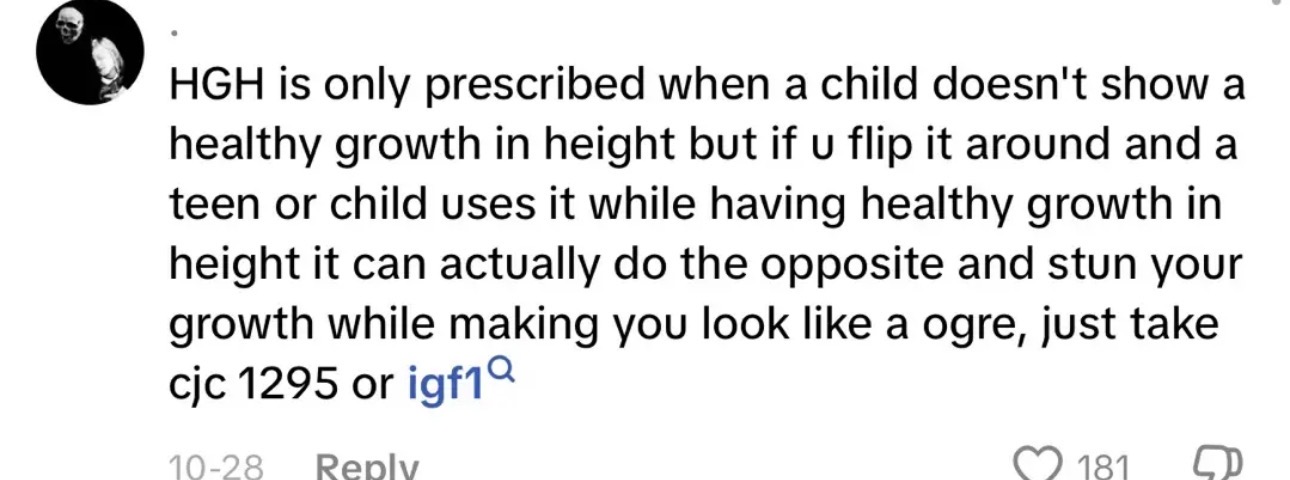
Task: Reply to the HGH comment
Action: click(365, 464)
